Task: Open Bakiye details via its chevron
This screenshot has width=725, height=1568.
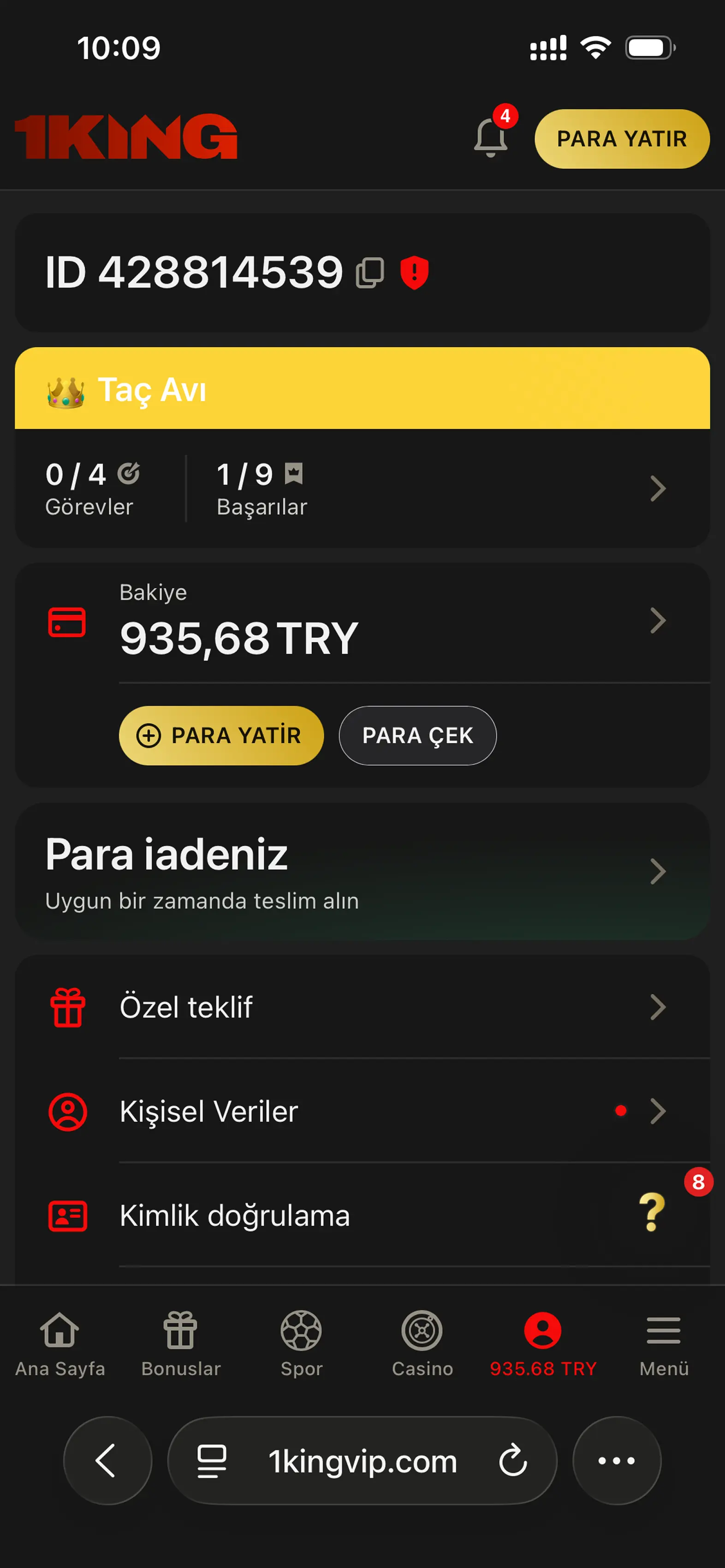Action: coord(658,621)
